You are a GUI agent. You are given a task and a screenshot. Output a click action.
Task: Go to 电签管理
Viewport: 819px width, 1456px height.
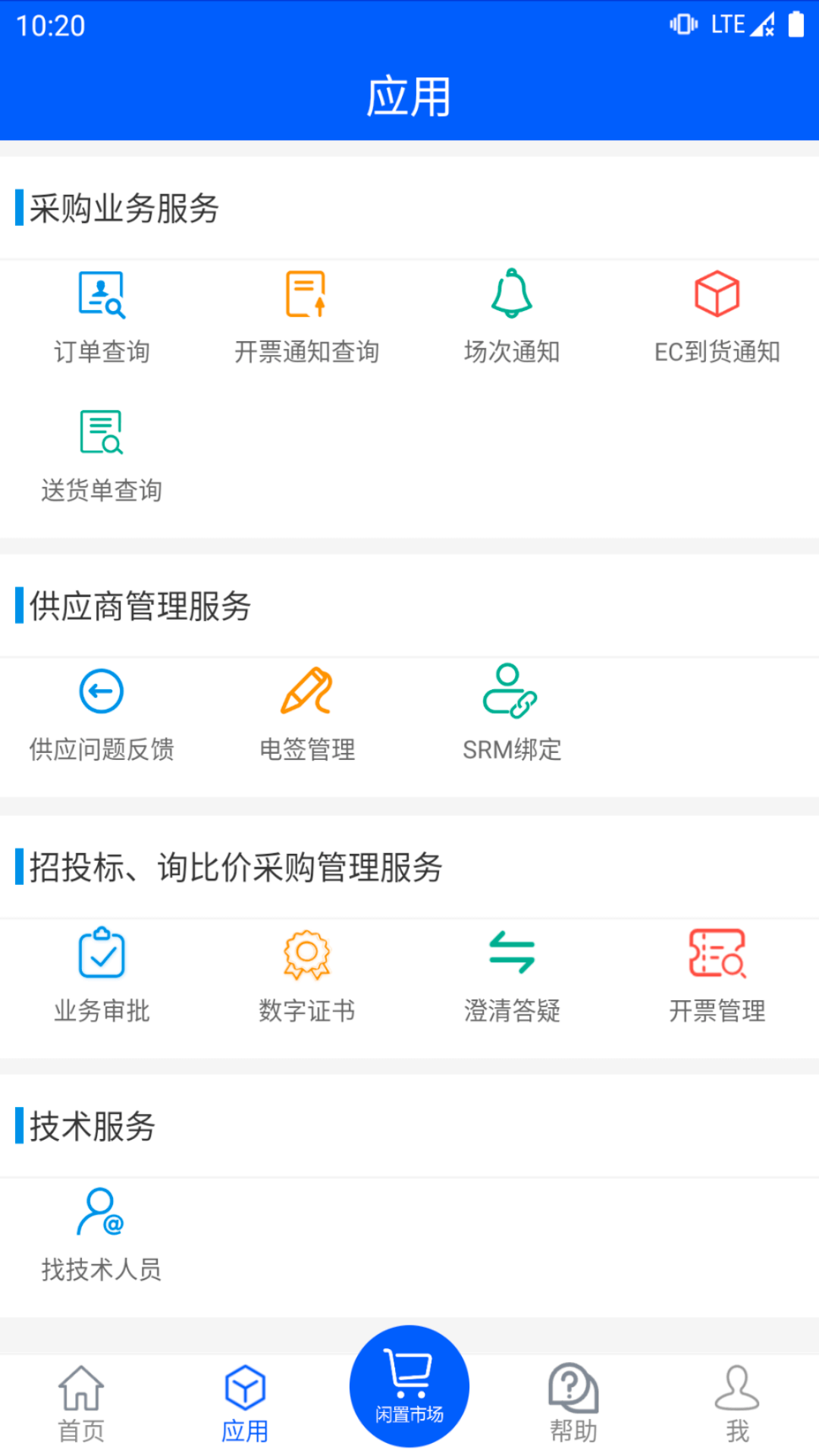[x=306, y=714]
